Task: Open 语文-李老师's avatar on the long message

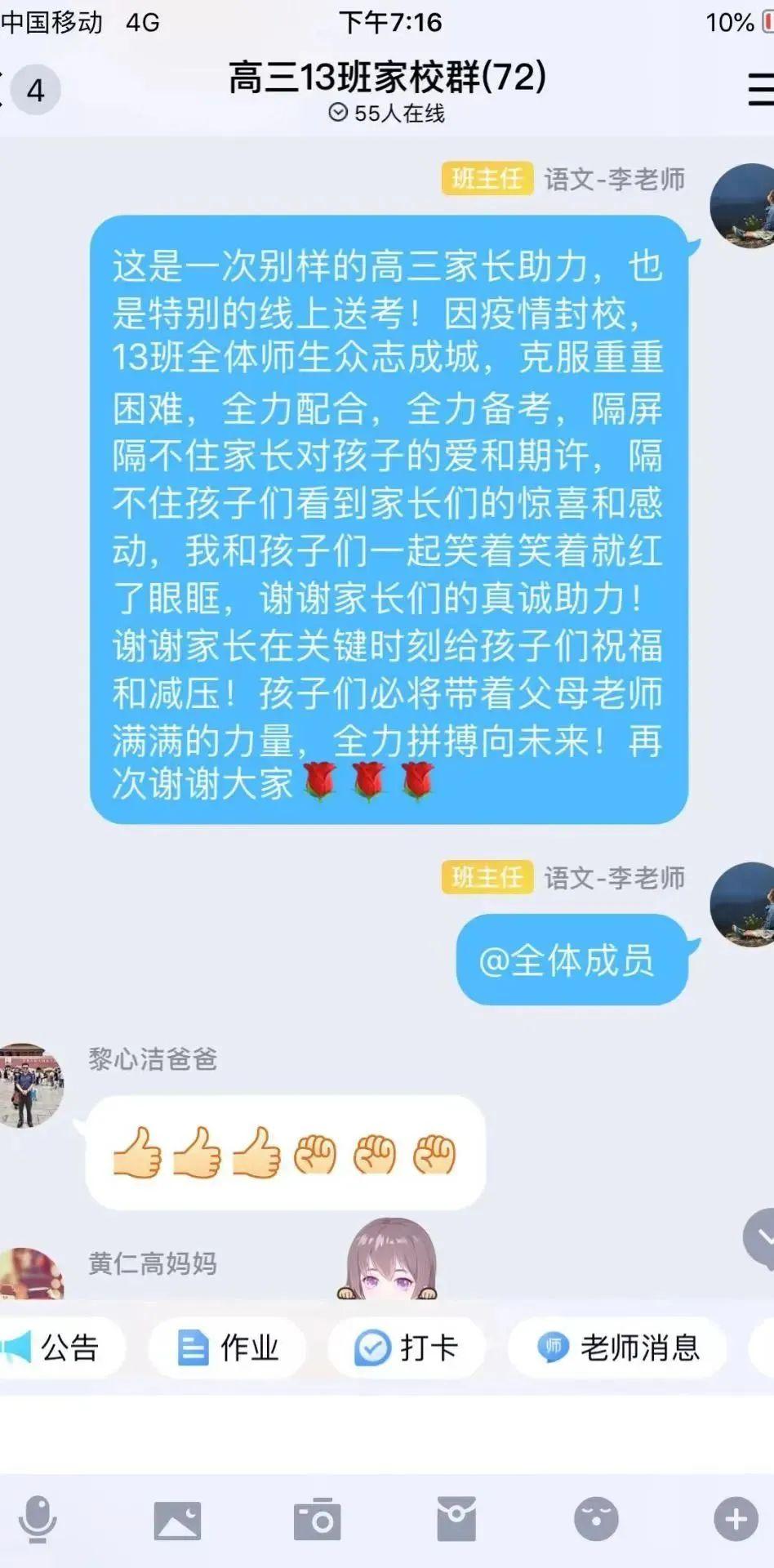Action: coord(743,206)
